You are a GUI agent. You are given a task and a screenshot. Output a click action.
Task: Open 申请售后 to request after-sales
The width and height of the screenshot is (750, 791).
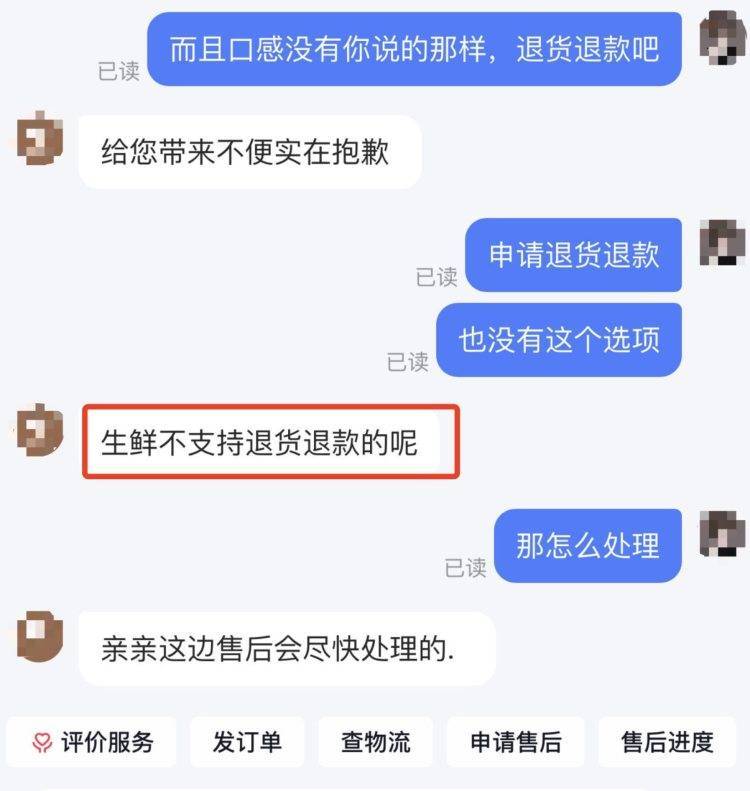click(515, 742)
